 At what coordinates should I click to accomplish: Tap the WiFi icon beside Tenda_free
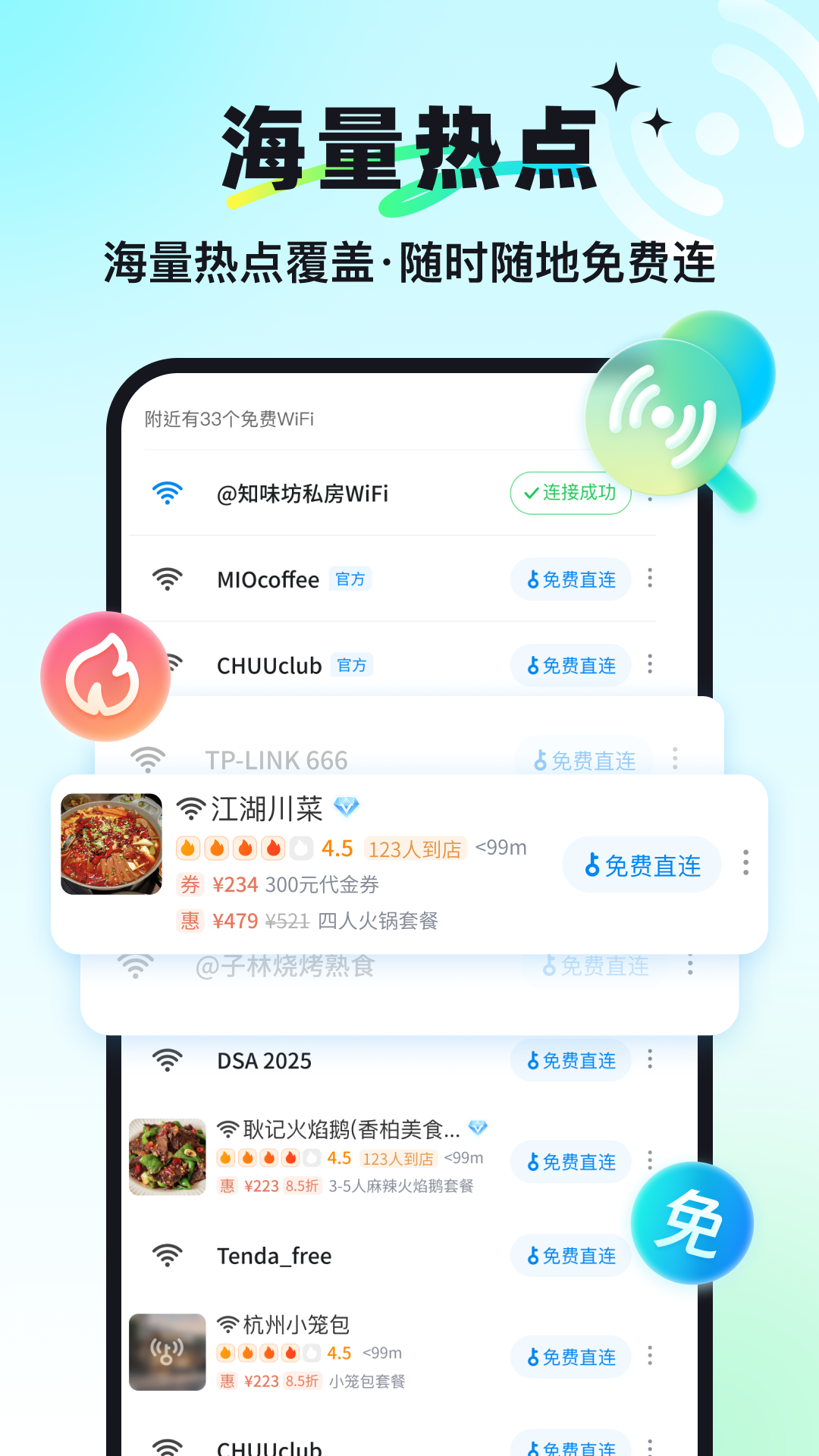coord(167,1255)
